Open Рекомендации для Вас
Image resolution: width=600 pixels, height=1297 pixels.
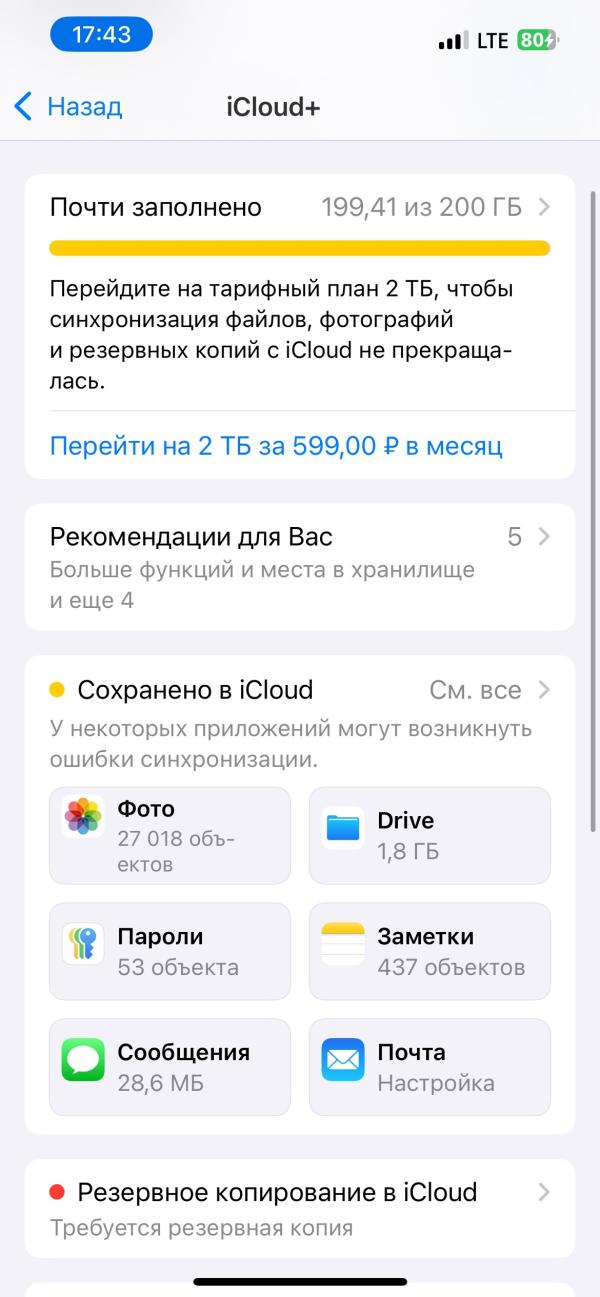pos(300,567)
